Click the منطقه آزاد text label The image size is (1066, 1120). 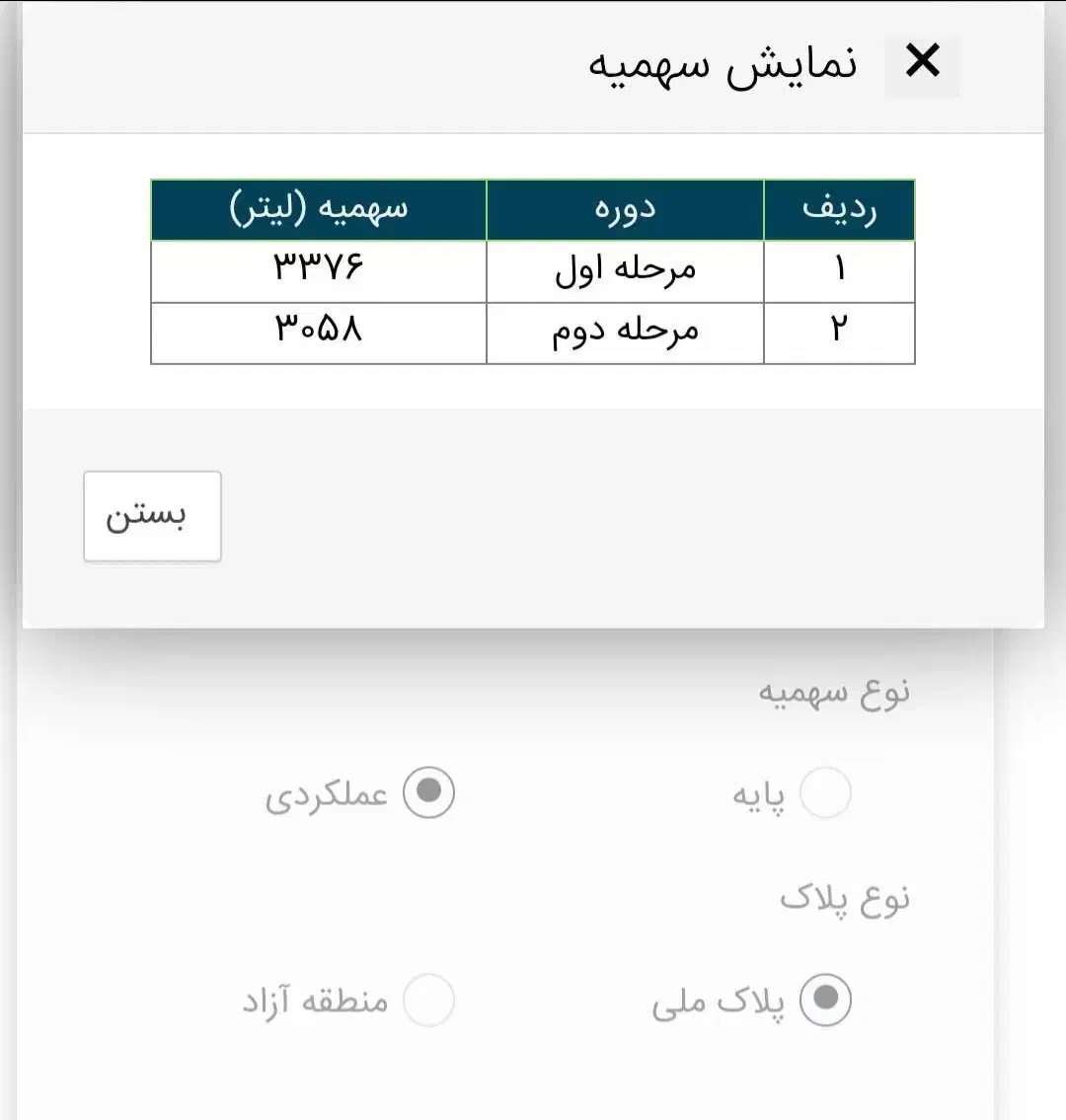(316, 1000)
